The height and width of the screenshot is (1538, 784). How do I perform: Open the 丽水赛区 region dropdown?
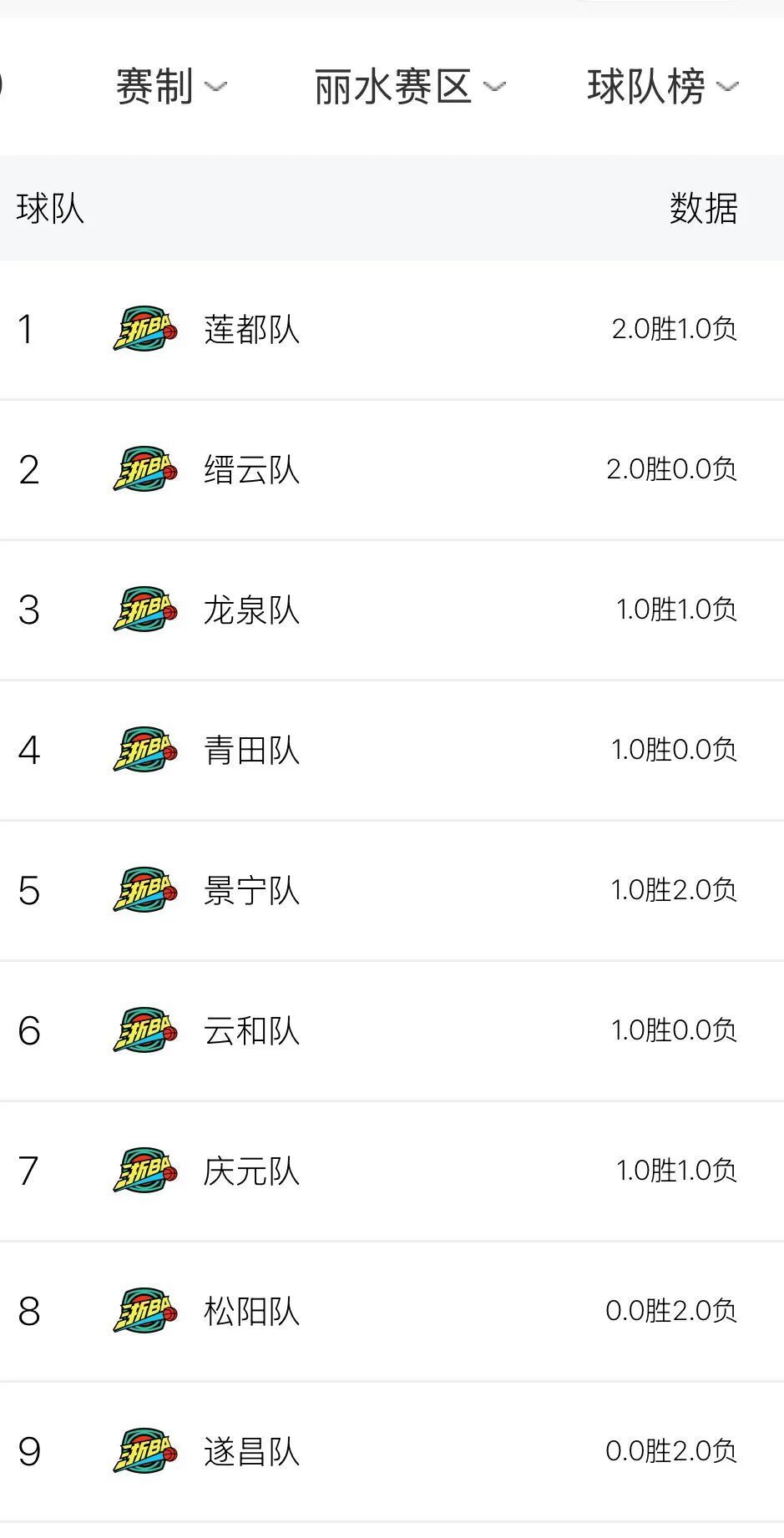point(410,87)
